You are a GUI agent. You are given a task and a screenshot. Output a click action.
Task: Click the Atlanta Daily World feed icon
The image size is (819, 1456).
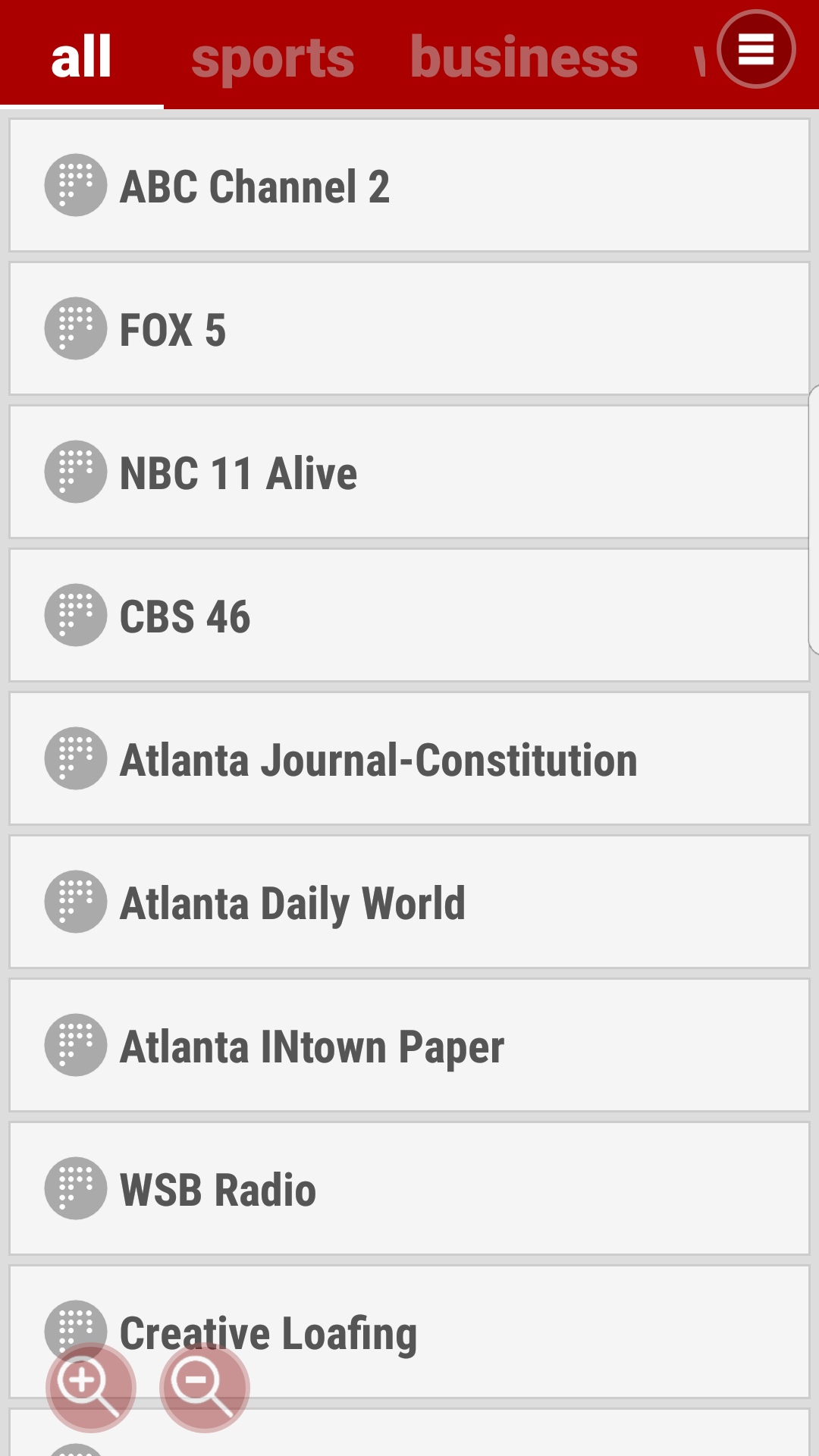(75, 902)
